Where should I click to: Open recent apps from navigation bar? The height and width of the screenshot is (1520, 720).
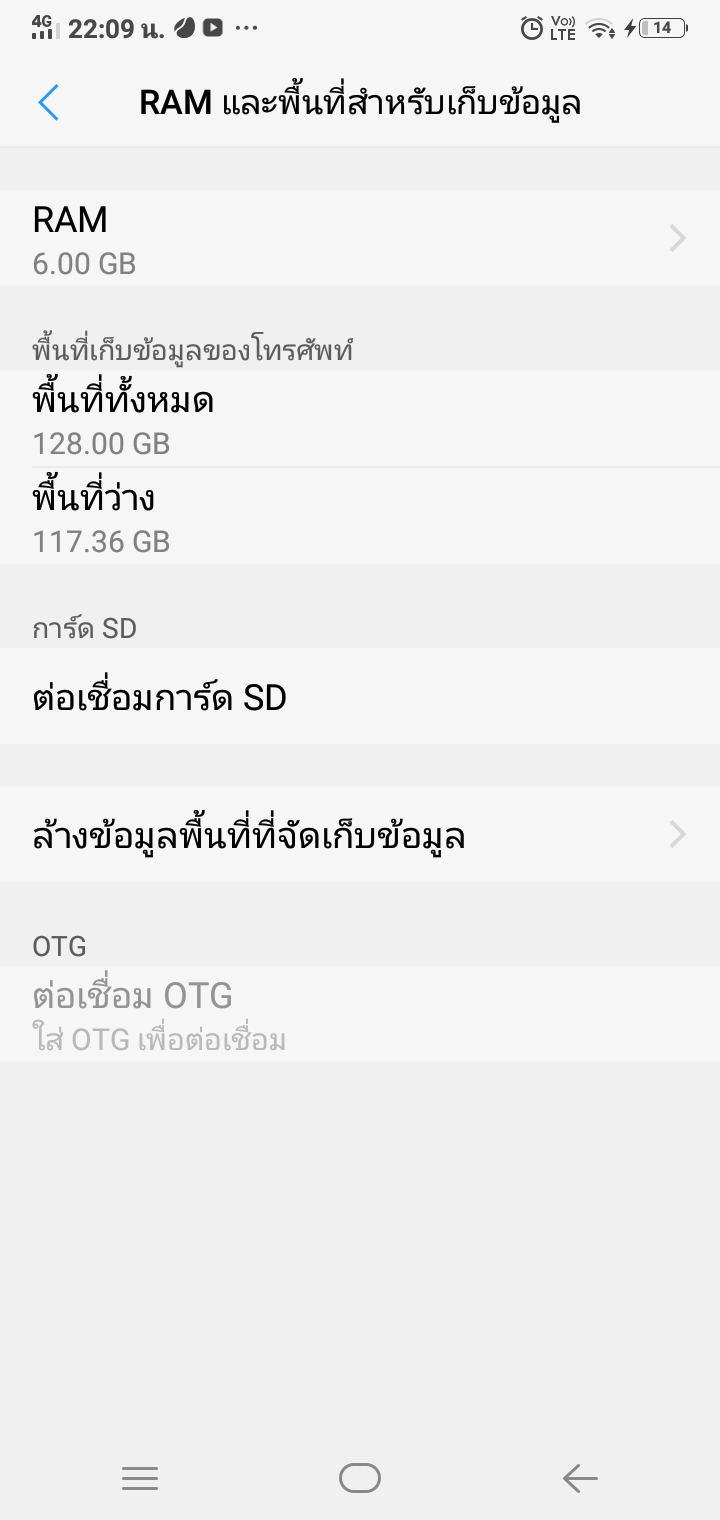click(140, 1478)
